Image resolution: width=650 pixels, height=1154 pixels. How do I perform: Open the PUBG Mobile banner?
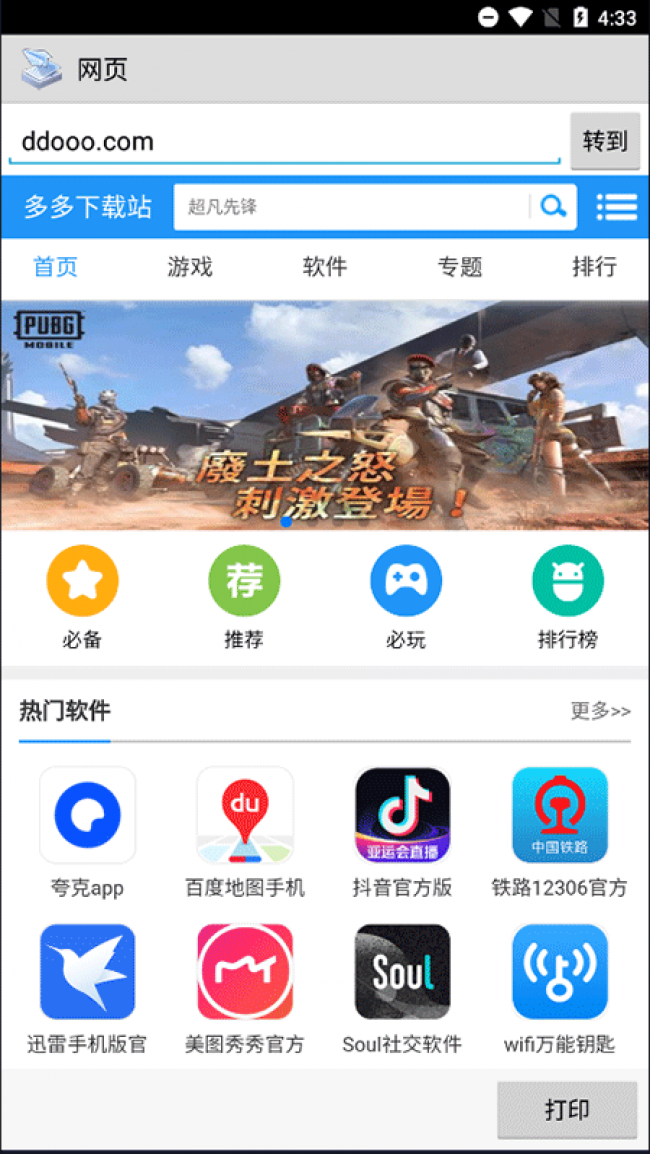[x=325, y=415]
